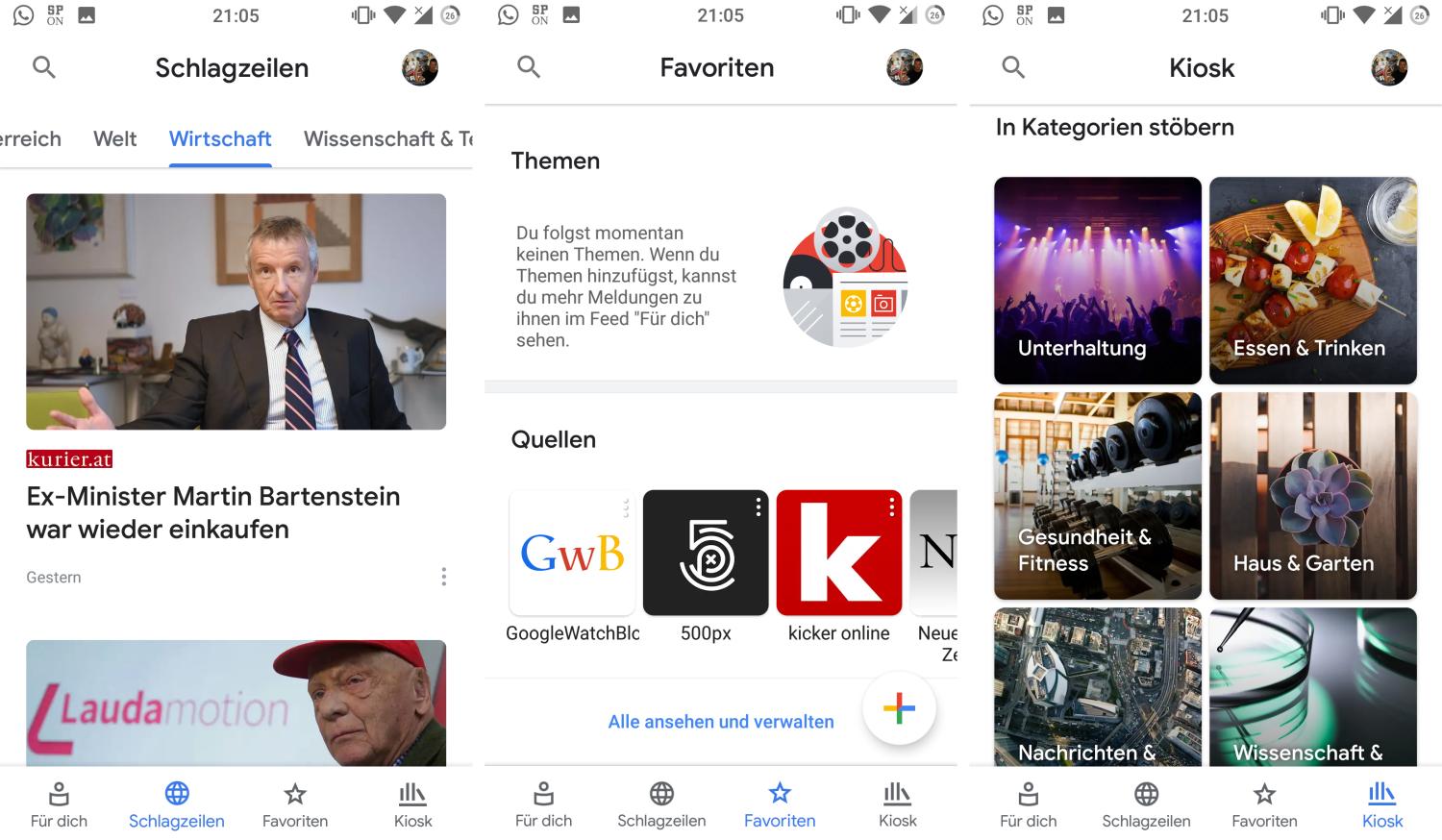
Task: Open the GoogleWatchBlog source
Action: (572, 554)
